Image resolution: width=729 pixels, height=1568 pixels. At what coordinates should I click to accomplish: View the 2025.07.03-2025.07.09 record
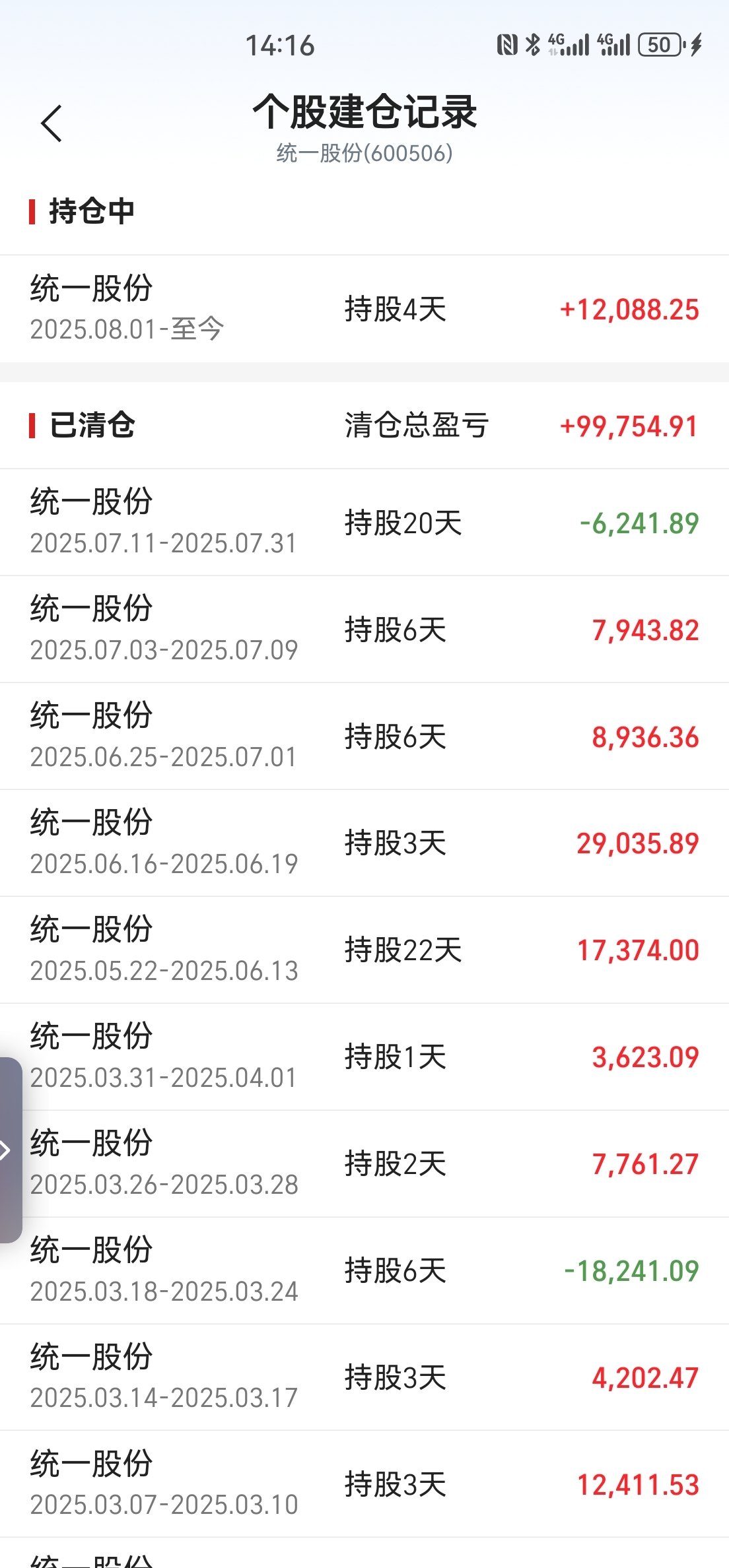pyautogui.click(x=364, y=629)
